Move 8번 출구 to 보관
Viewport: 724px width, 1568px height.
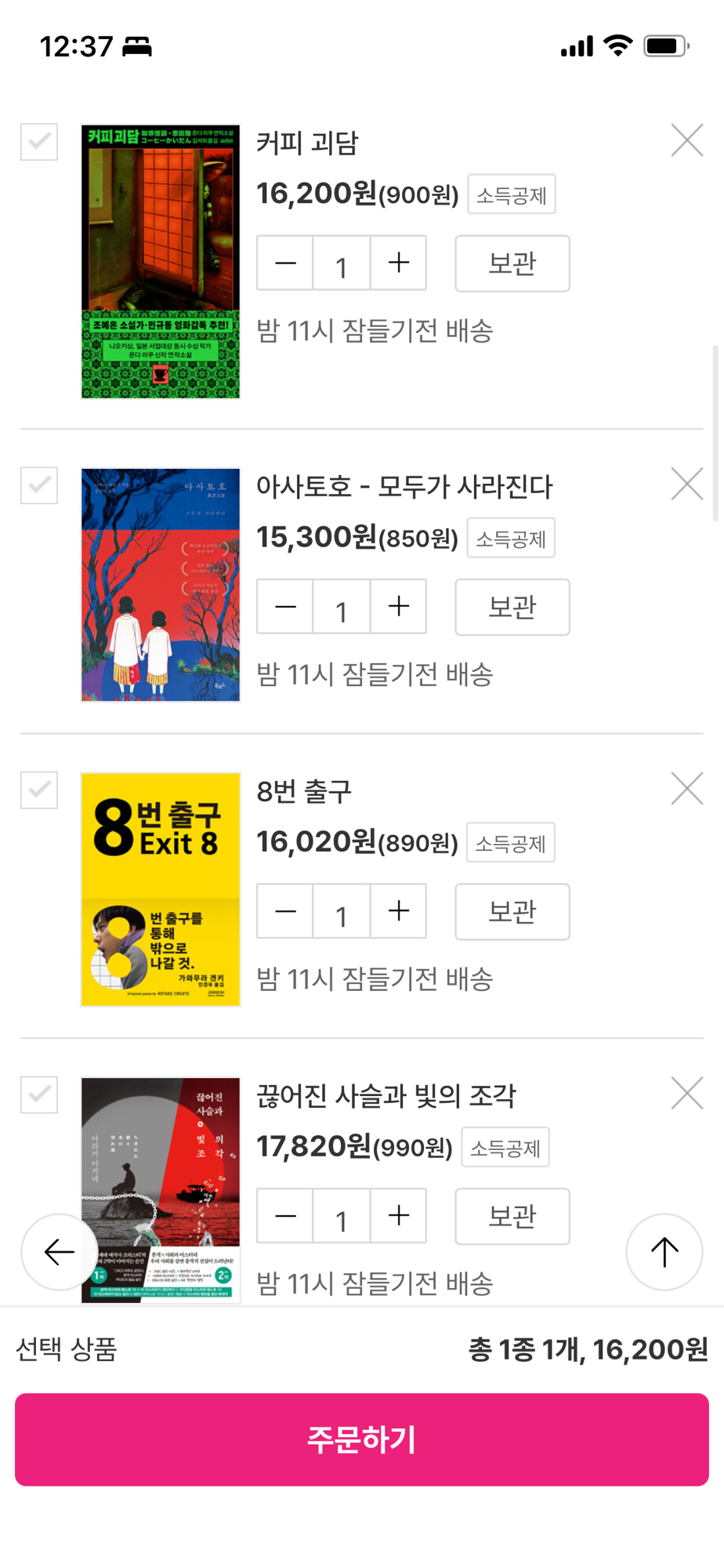(x=512, y=911)
